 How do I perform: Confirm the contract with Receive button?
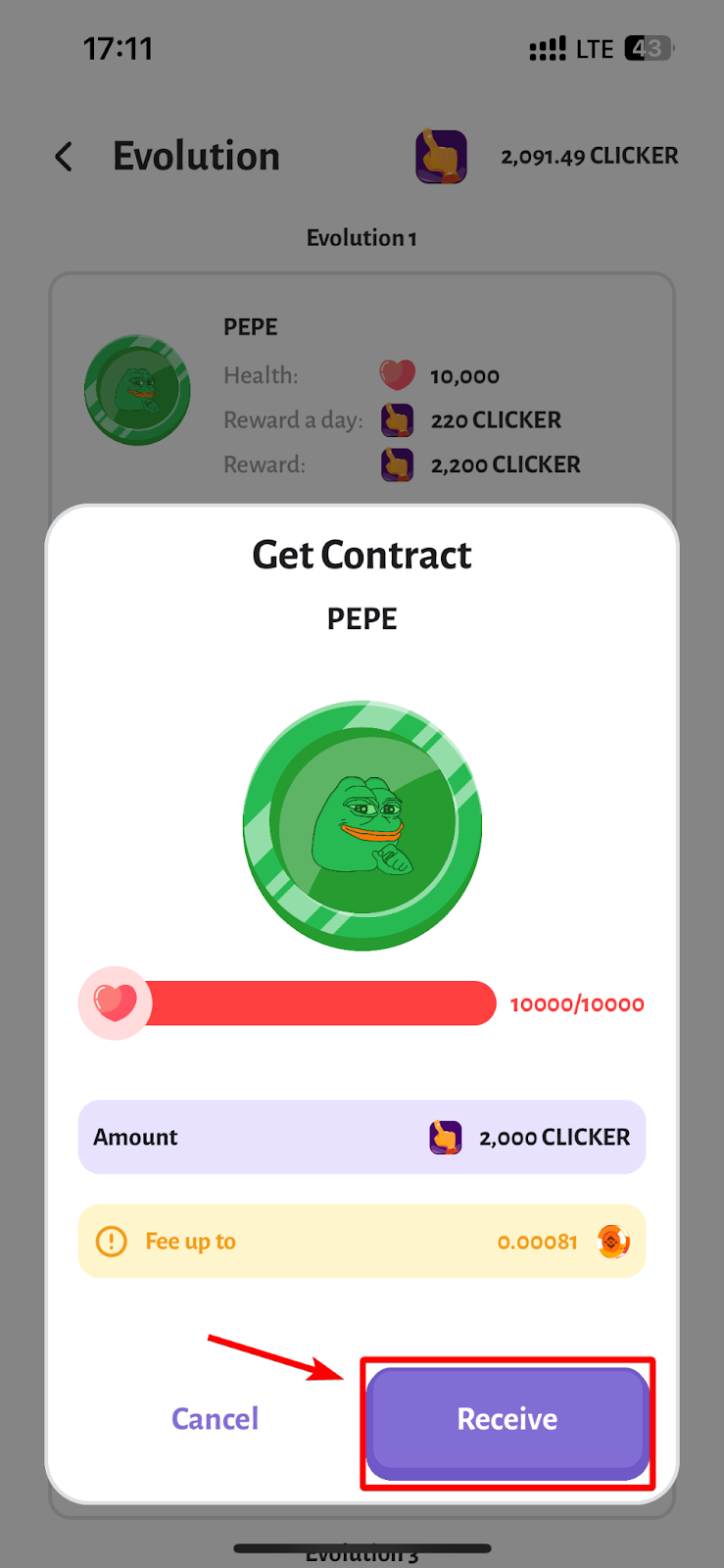(507, 1420)
